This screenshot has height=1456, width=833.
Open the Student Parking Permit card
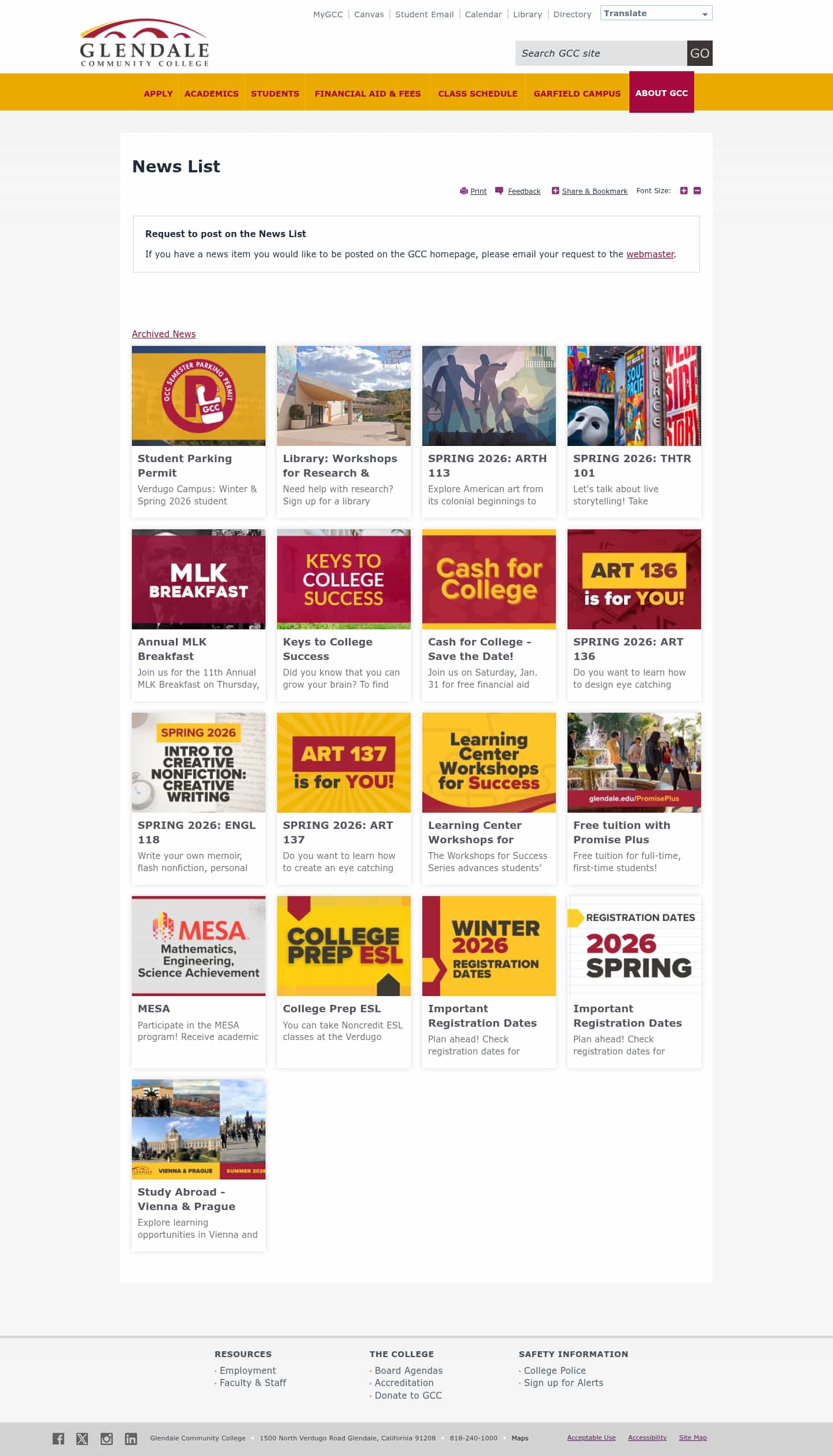click(198, 431)
